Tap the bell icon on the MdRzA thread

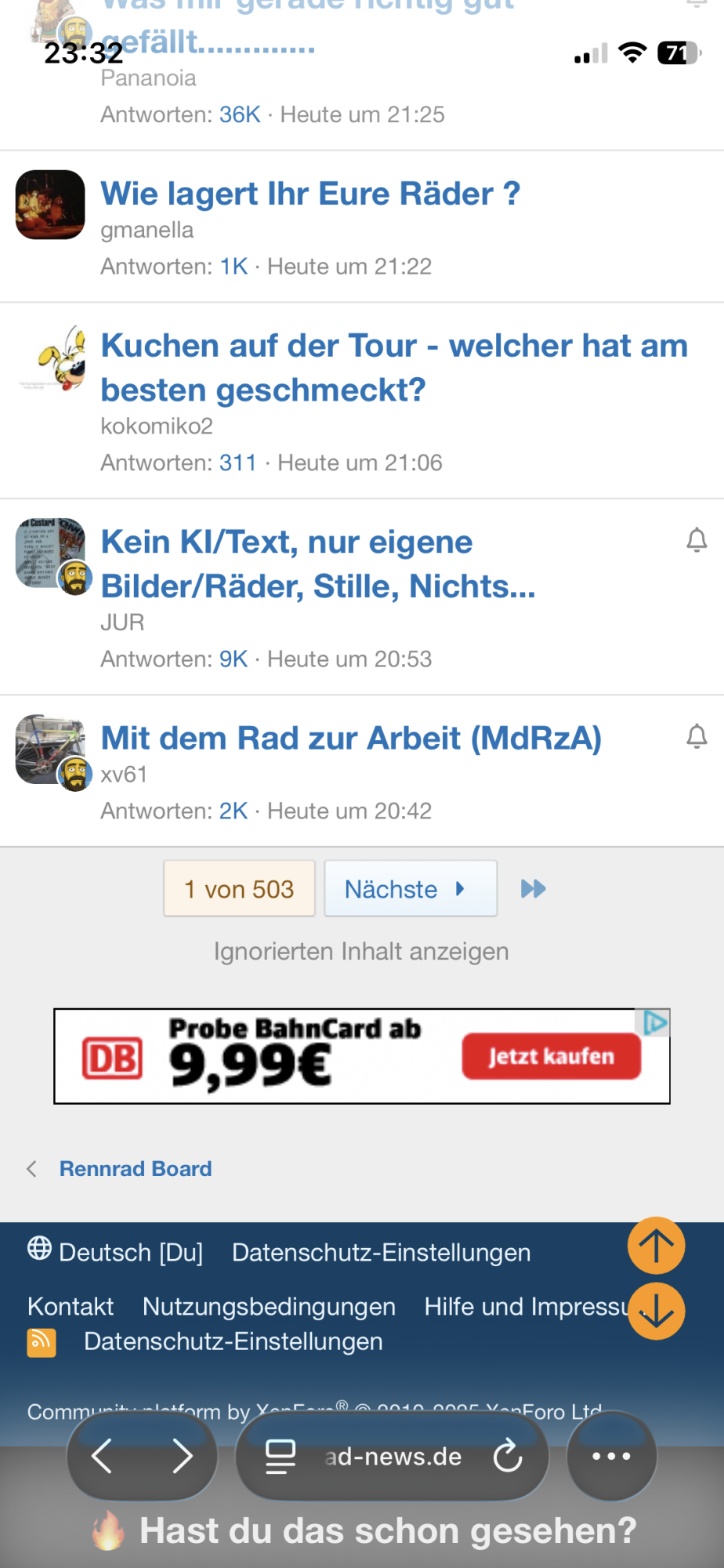tap(697, 736)
